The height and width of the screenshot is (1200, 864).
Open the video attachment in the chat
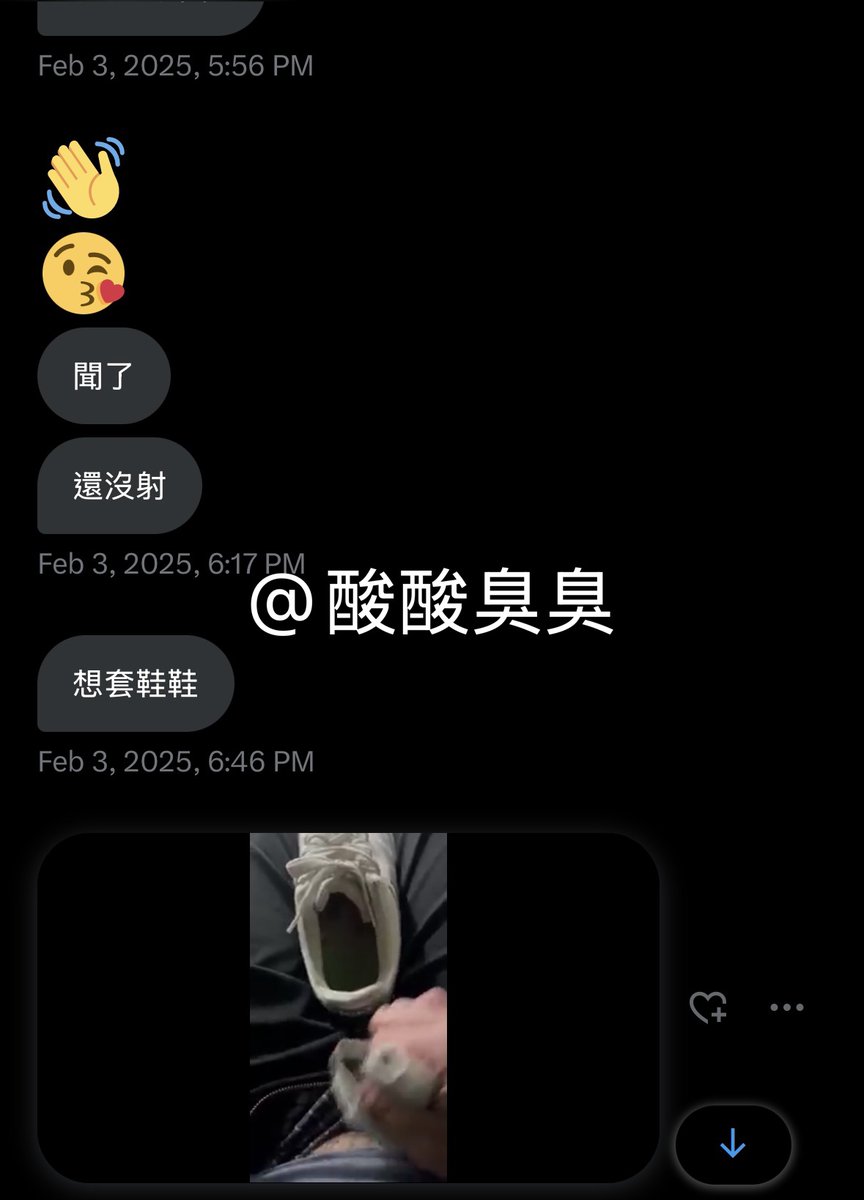348,1007
